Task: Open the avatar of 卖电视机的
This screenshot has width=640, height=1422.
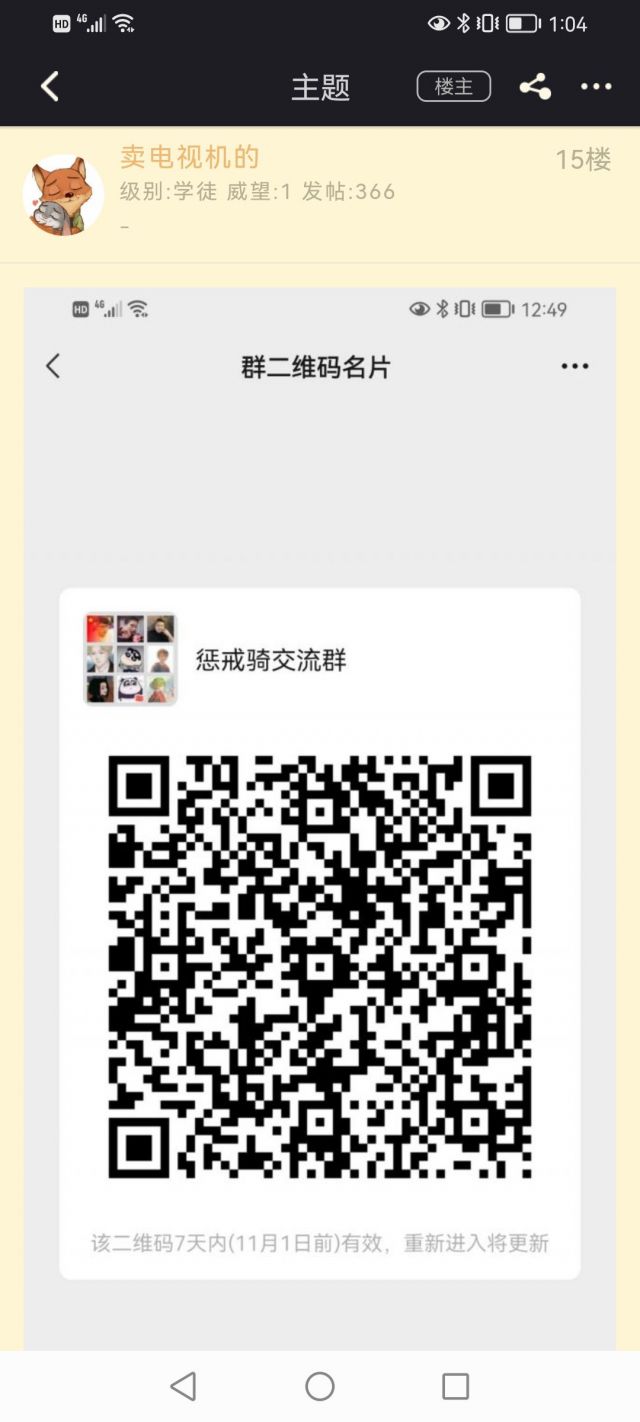Action: (x=63, y=194)
